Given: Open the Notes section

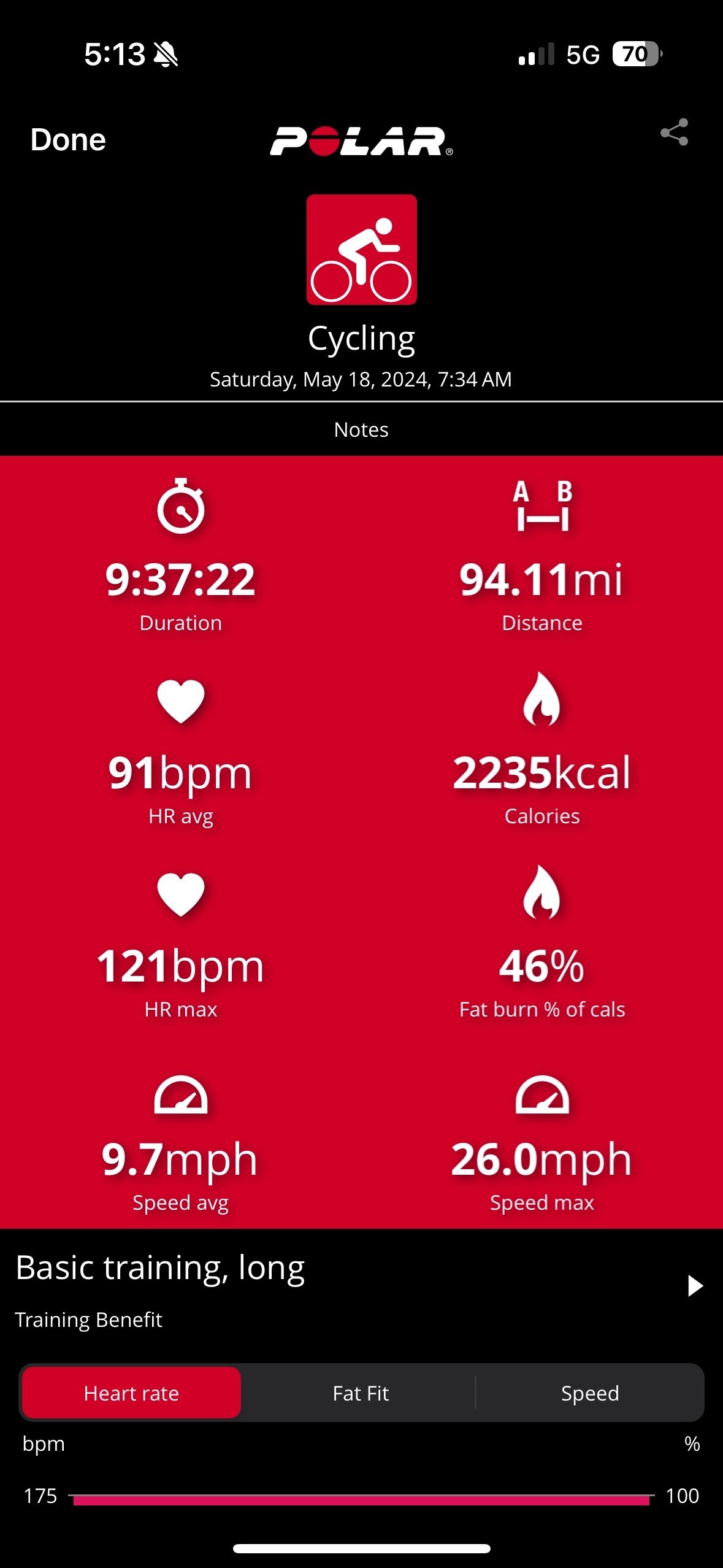Looking at the screenshot, I should [x=361, y=429].
